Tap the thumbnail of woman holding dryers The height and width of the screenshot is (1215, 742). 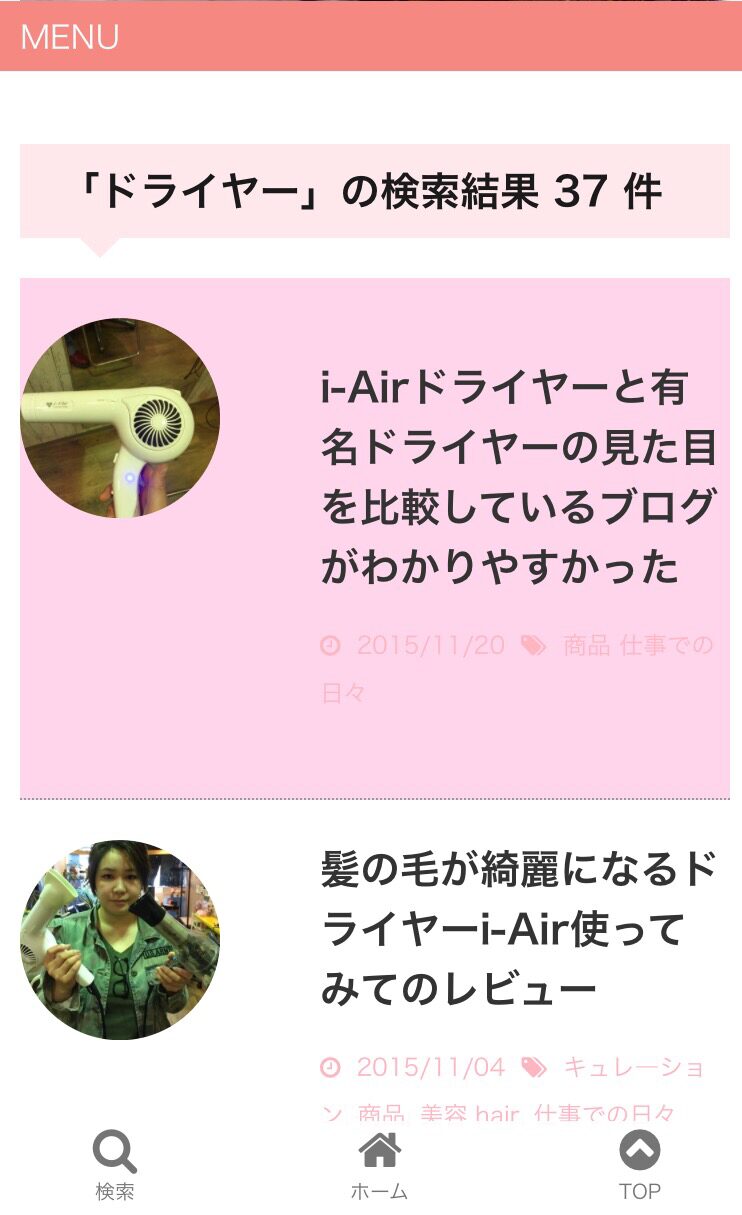(x=120, y=940)
